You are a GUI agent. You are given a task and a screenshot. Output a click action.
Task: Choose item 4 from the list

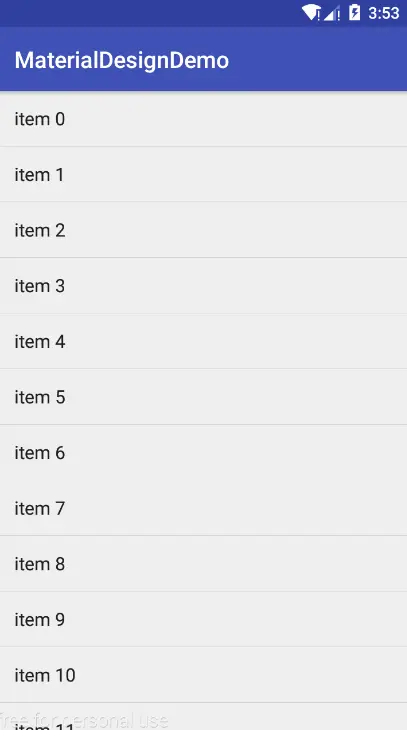[x=204, y=341]
